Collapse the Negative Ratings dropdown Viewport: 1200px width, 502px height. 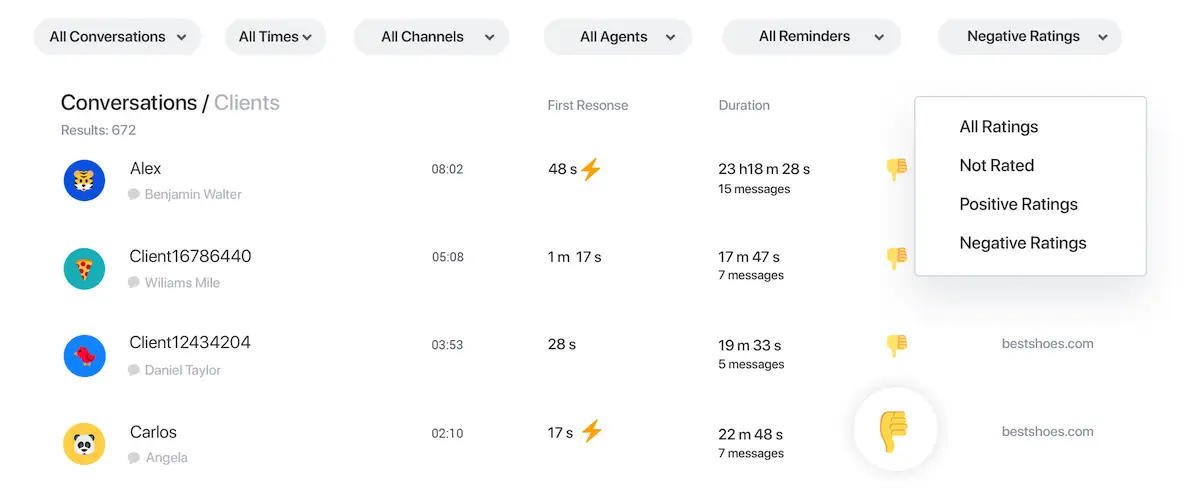click(1029, 37)
